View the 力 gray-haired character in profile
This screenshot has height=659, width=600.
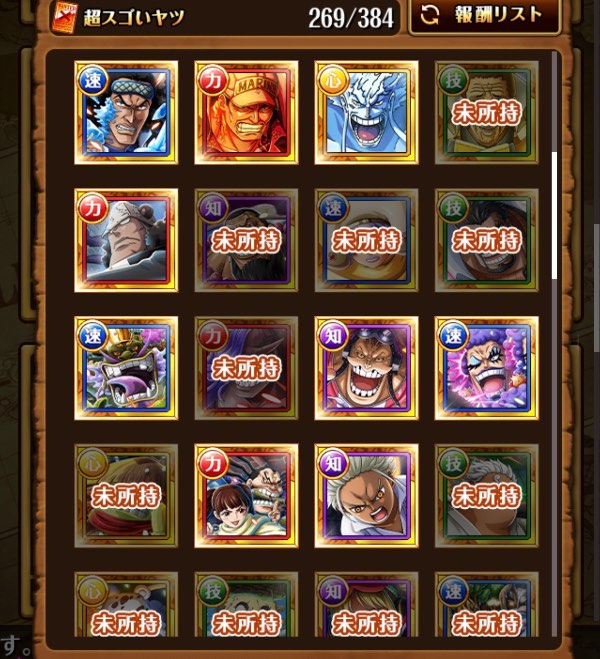126,240
